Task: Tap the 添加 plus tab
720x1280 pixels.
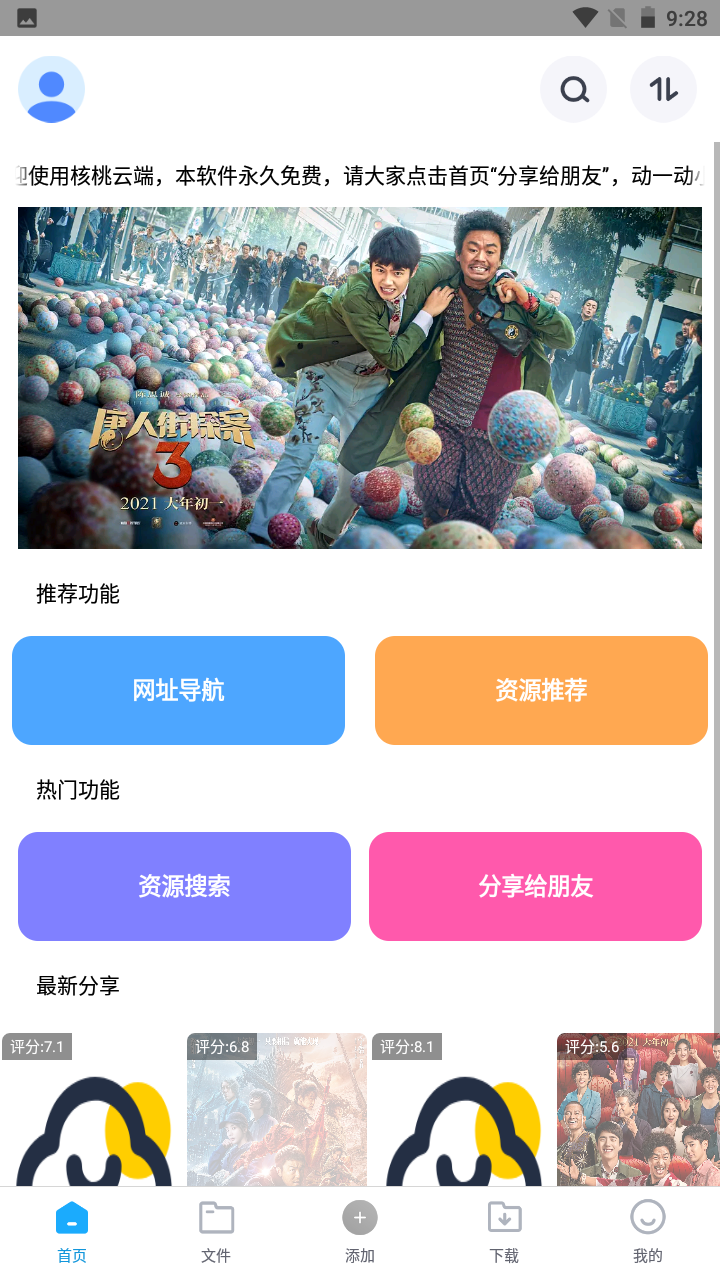Action: (360, 1233)
